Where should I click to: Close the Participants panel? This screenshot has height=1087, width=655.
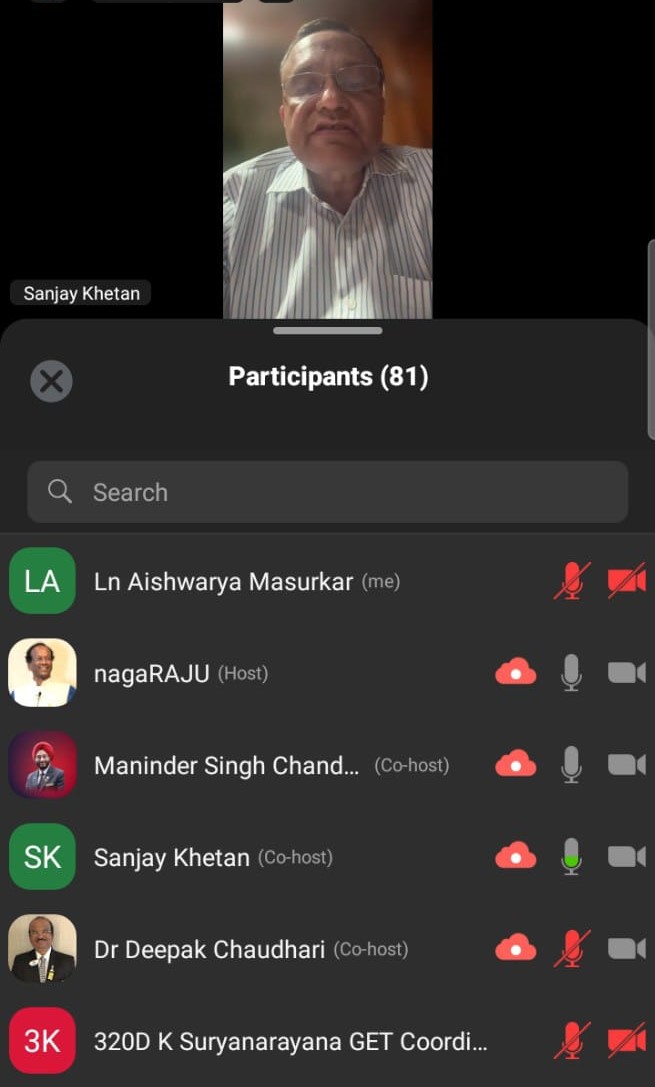51,381
